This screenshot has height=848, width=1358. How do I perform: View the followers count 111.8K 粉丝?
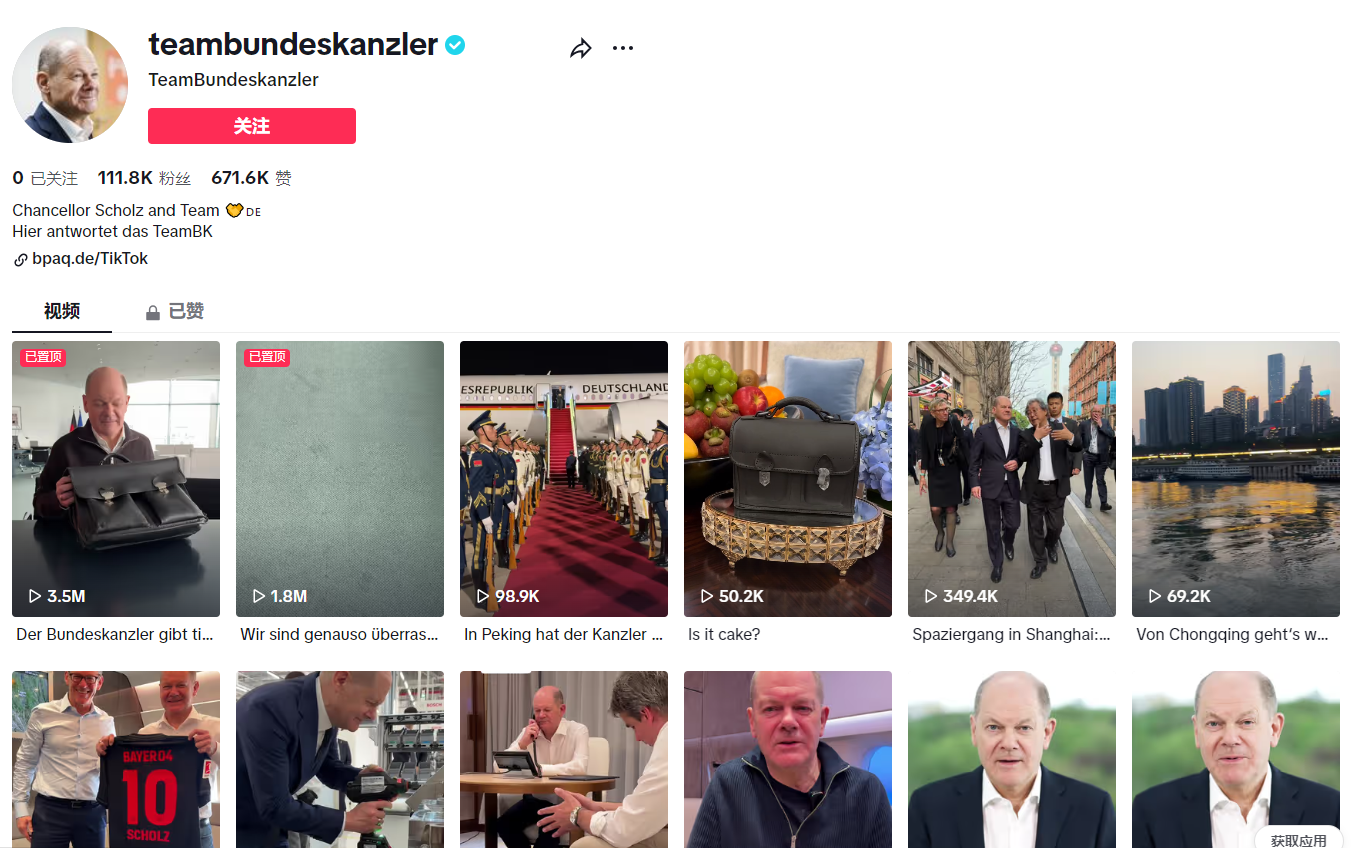click(x=143, y=178)
